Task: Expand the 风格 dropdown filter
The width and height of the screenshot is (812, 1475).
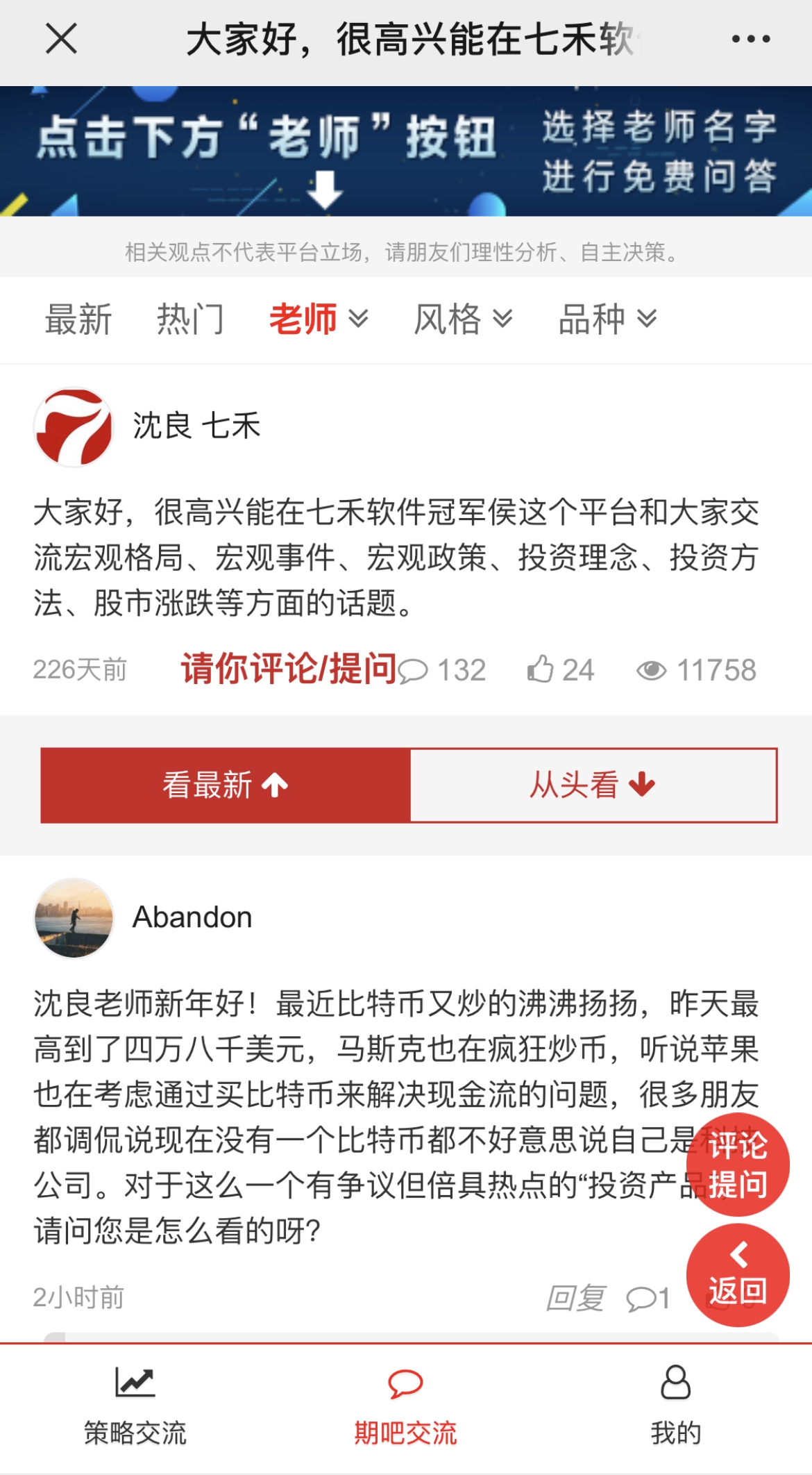Action: pos(463,319)
